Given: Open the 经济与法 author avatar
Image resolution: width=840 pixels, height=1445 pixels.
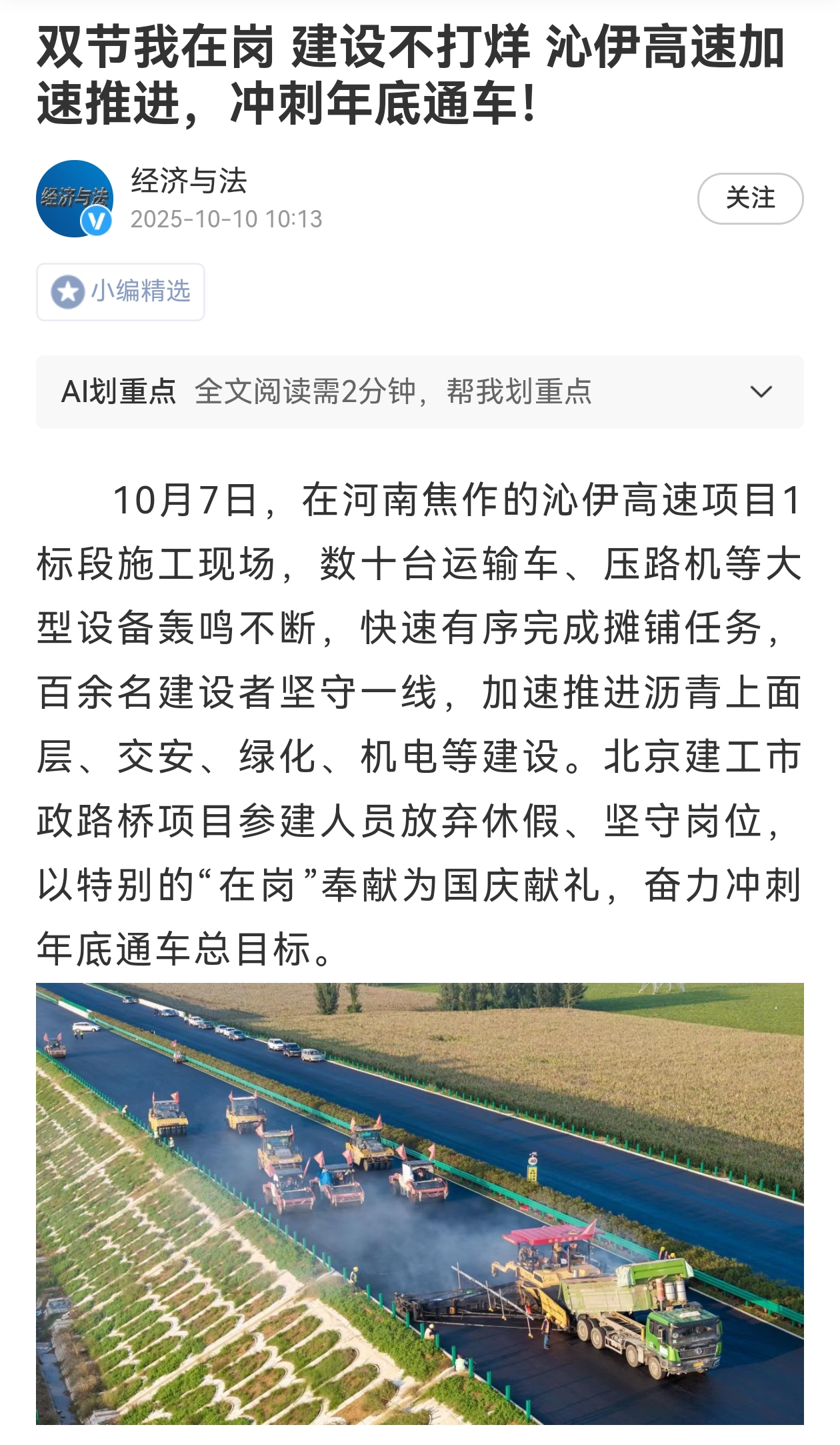Looking at the screenshot, I should (74, 199).
